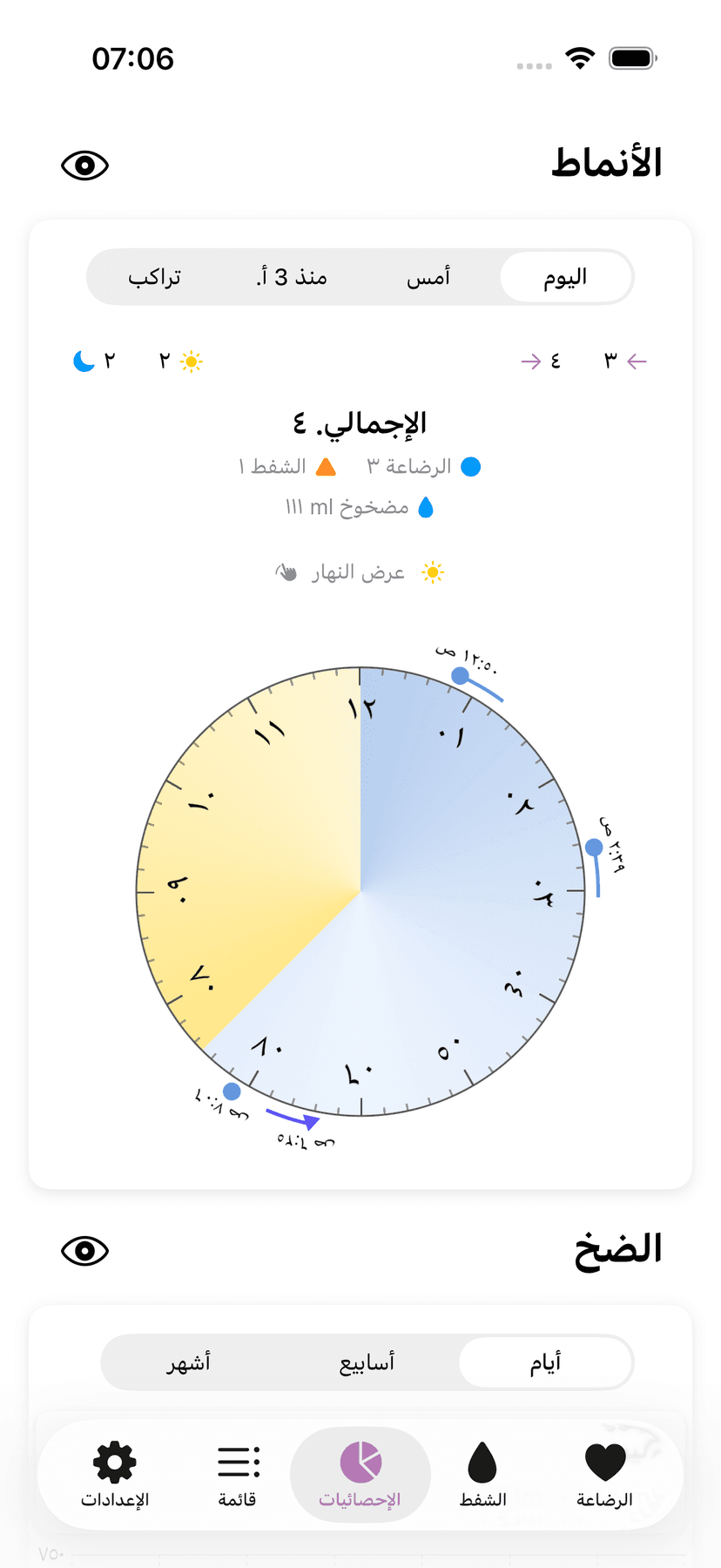Select the ١٢:٥٠ ص feeding marker
The image size is (721, 1568).
click(461, 676)
